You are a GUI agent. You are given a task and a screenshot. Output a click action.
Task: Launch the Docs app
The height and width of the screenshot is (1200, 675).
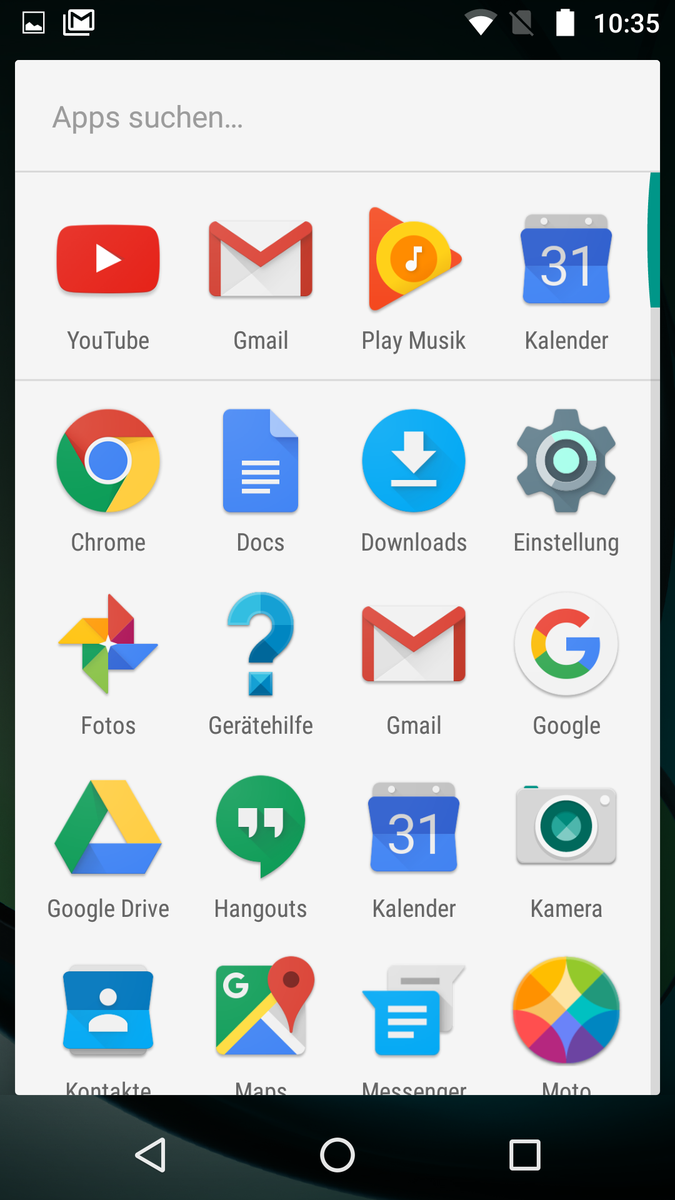(261, 462)
